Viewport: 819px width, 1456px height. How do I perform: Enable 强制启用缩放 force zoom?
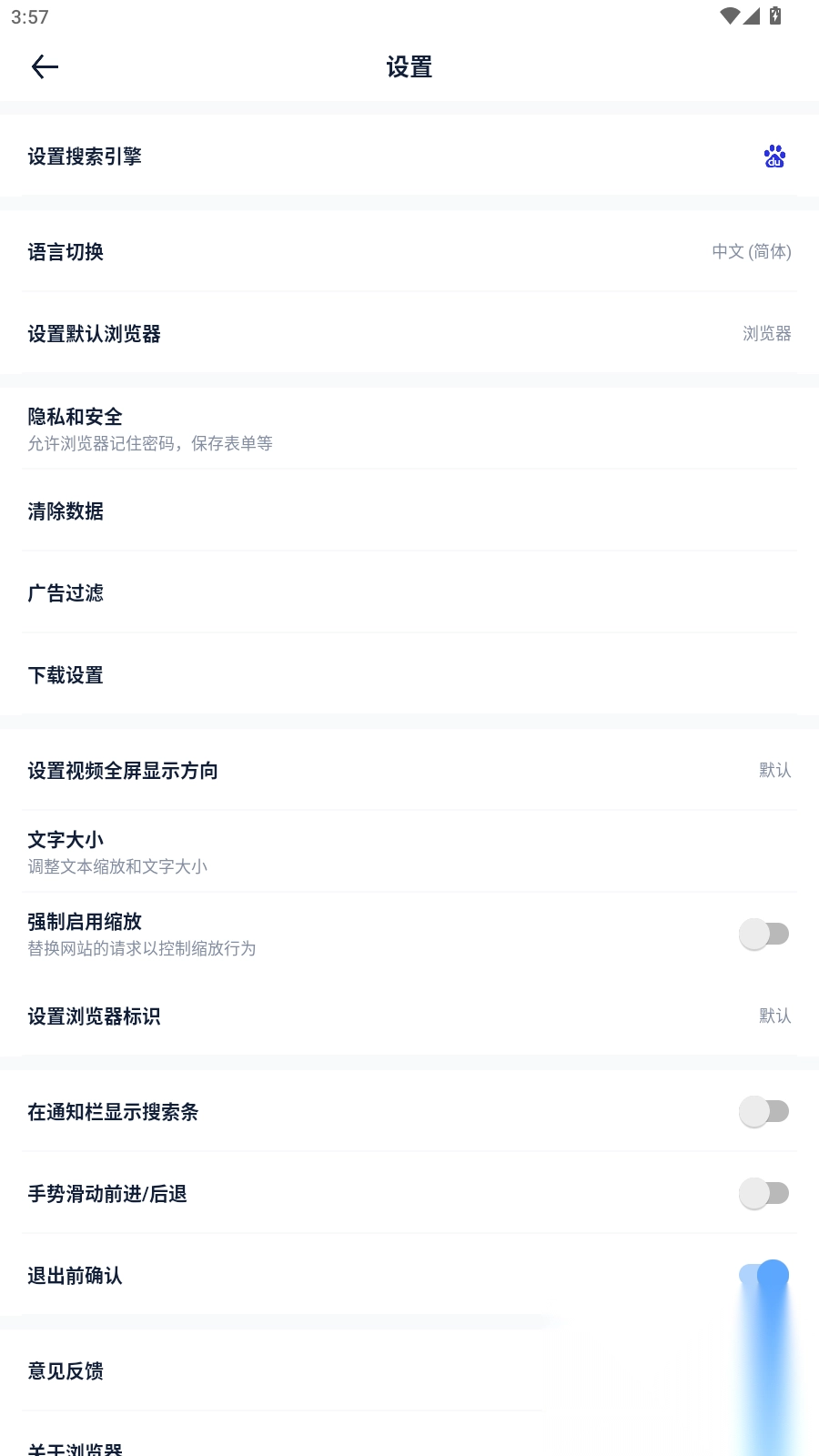(765, 934)
